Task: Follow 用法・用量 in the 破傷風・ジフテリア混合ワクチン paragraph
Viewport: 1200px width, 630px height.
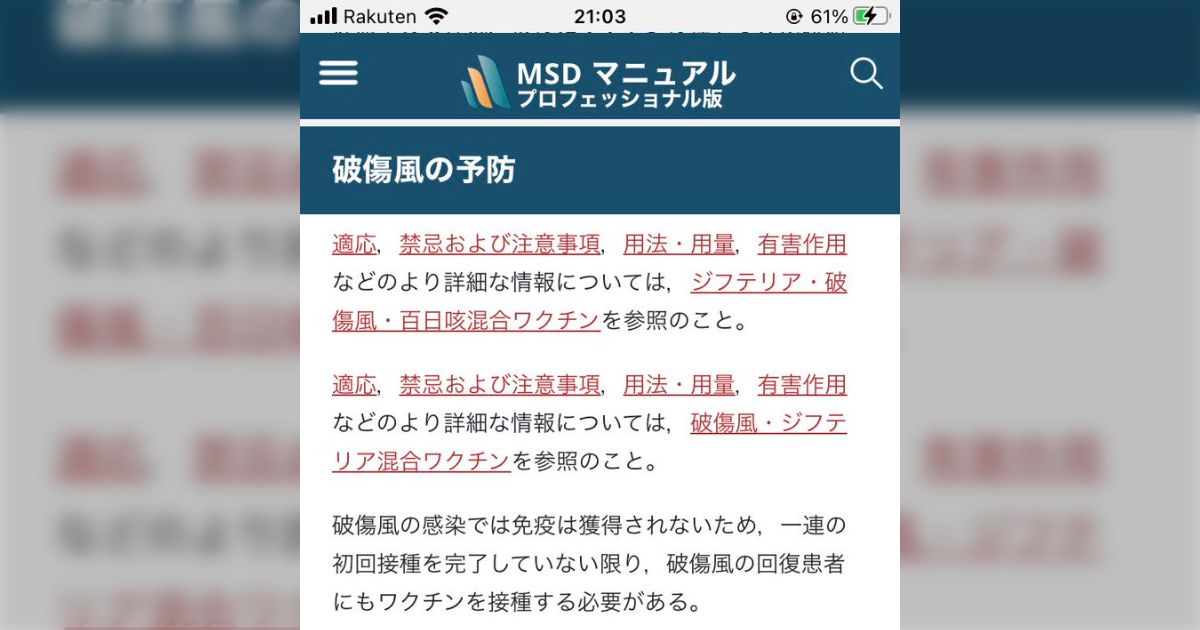Action: 678,385
